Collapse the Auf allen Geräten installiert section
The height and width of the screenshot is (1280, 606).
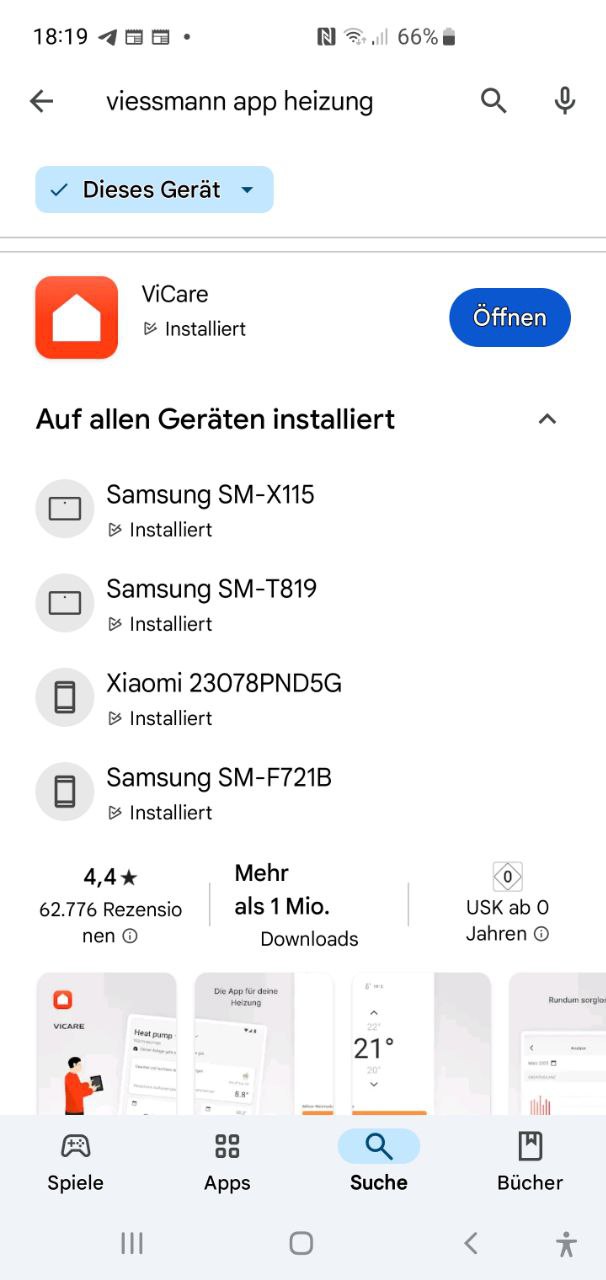click(547, 419)
